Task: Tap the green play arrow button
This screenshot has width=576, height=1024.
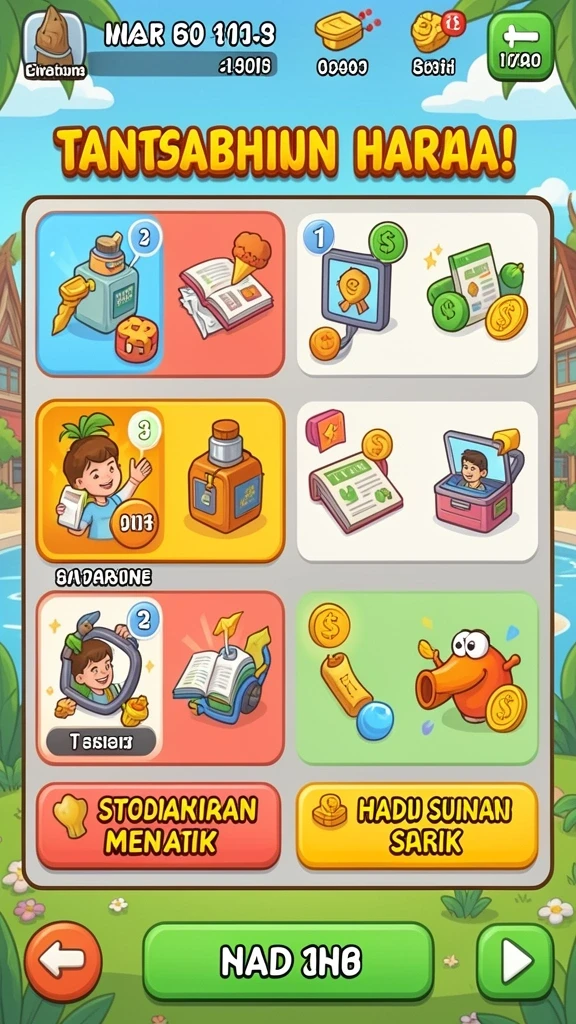Action: pyautogui.click(x=515, y=961)
